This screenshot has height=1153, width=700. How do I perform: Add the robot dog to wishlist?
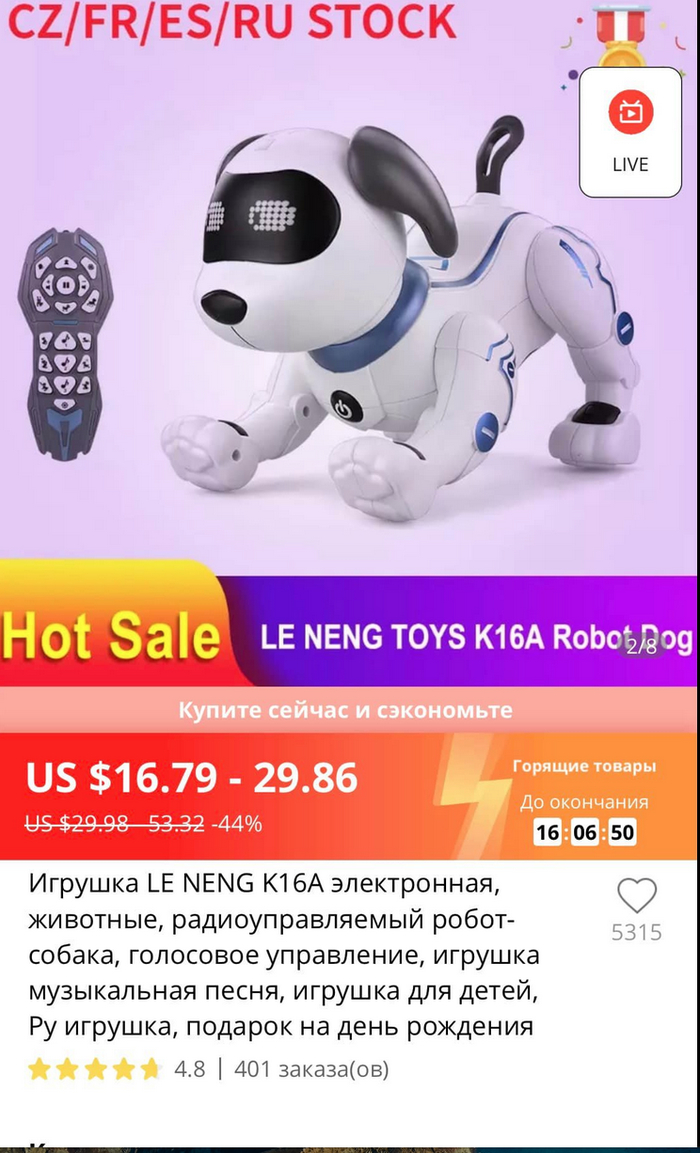[636, 896]
